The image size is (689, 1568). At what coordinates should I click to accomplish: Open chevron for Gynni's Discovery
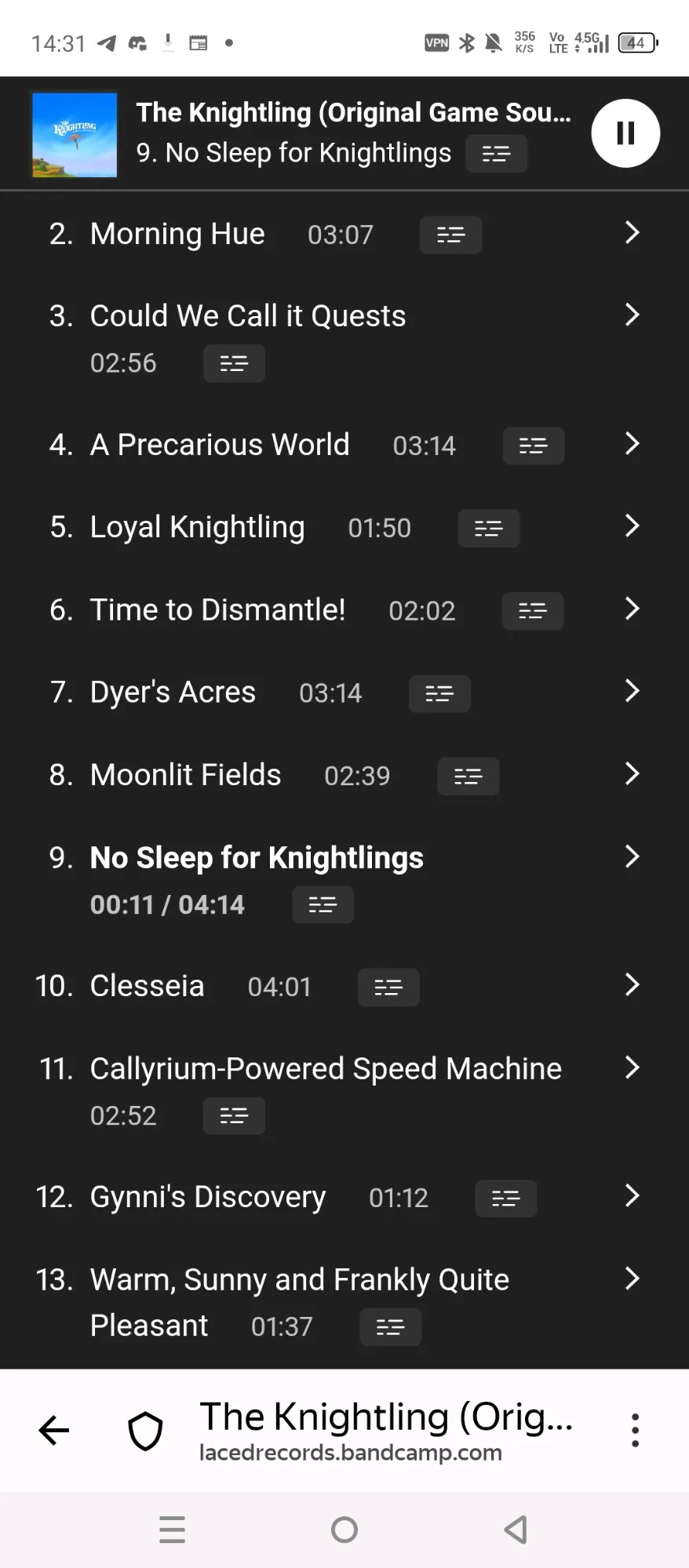pos(632,1196)
